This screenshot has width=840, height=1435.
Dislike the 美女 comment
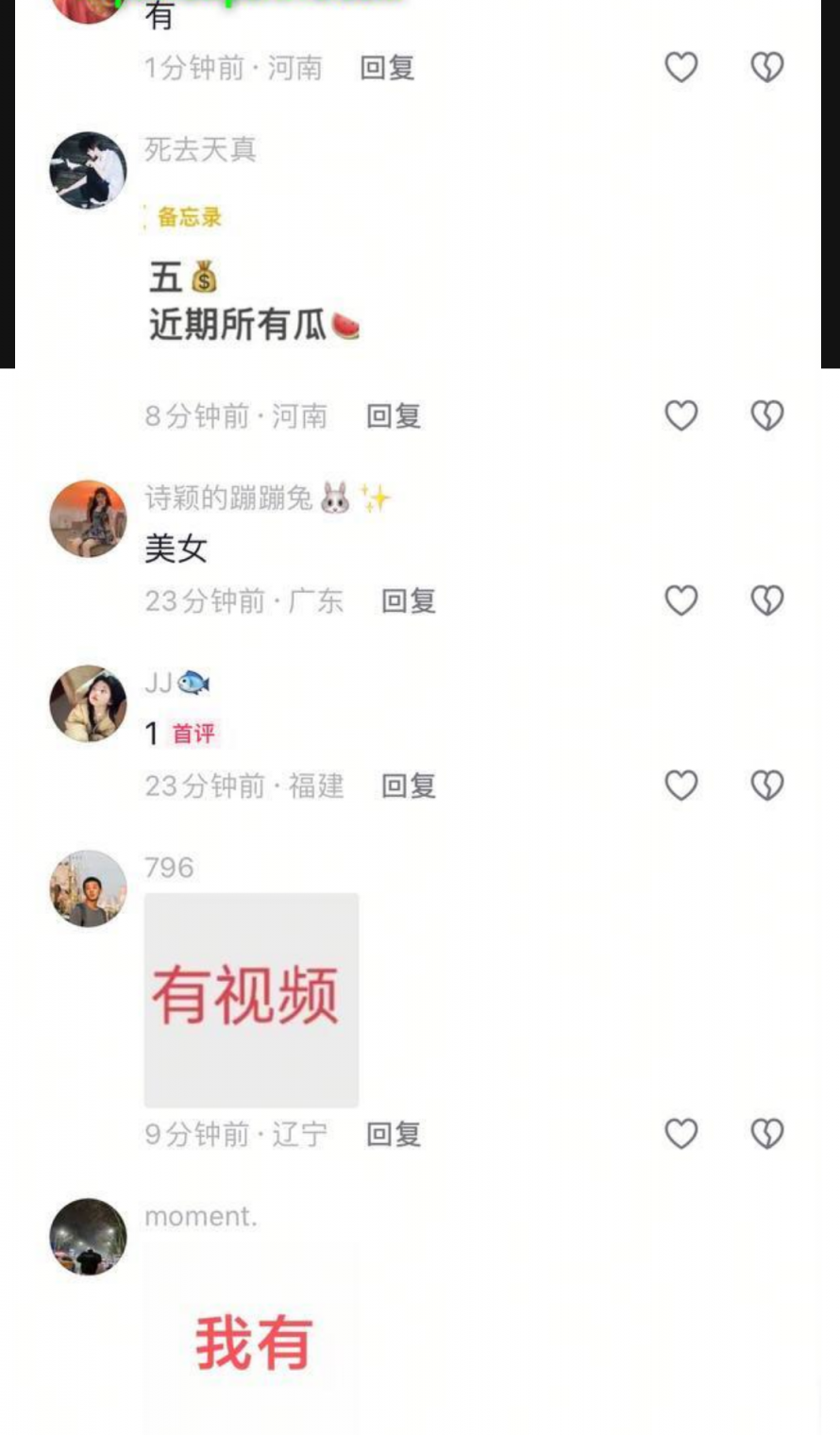766,600
